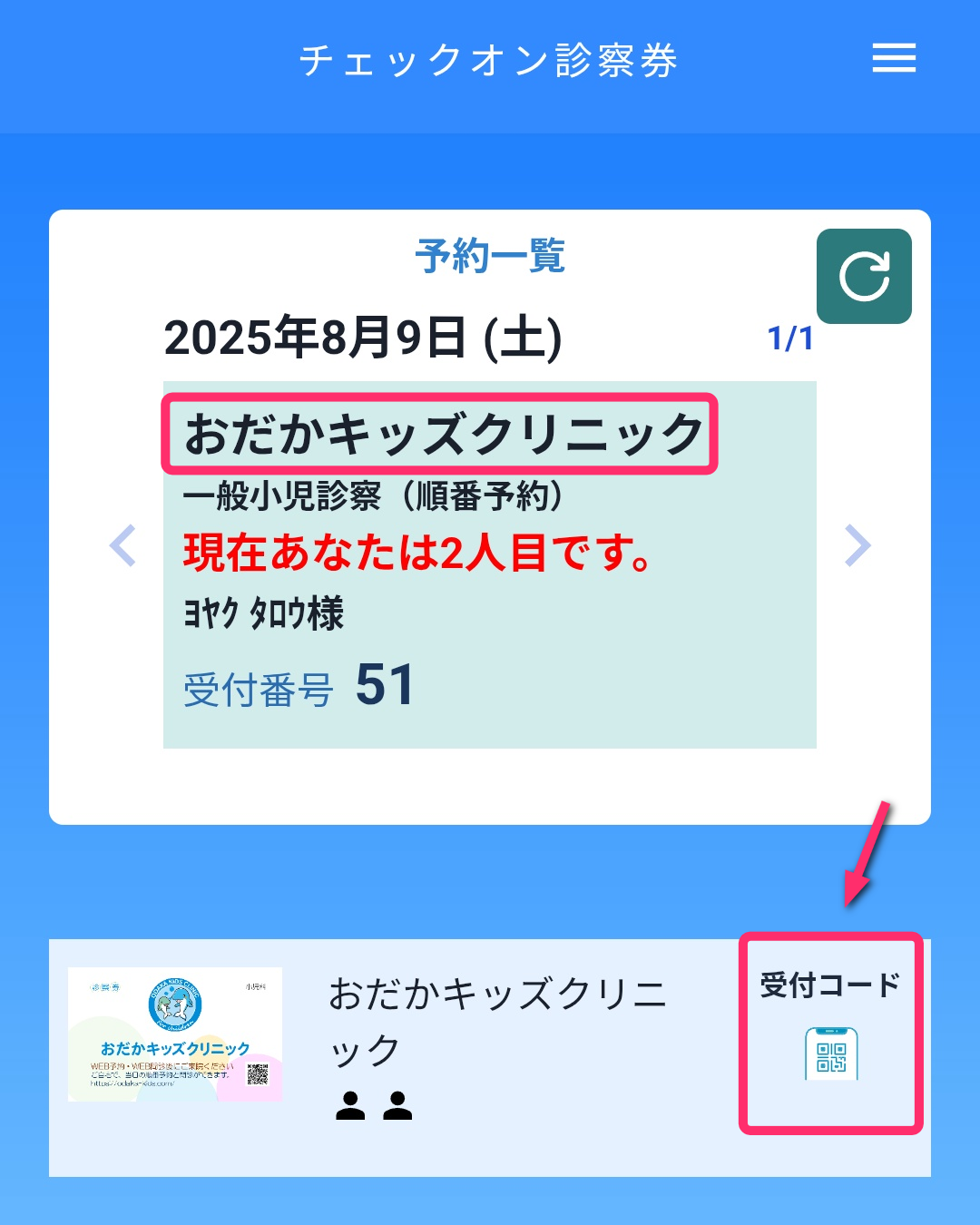980x1225 pixels.
Task: Open the hamburger menu
Action: point(894,59)
